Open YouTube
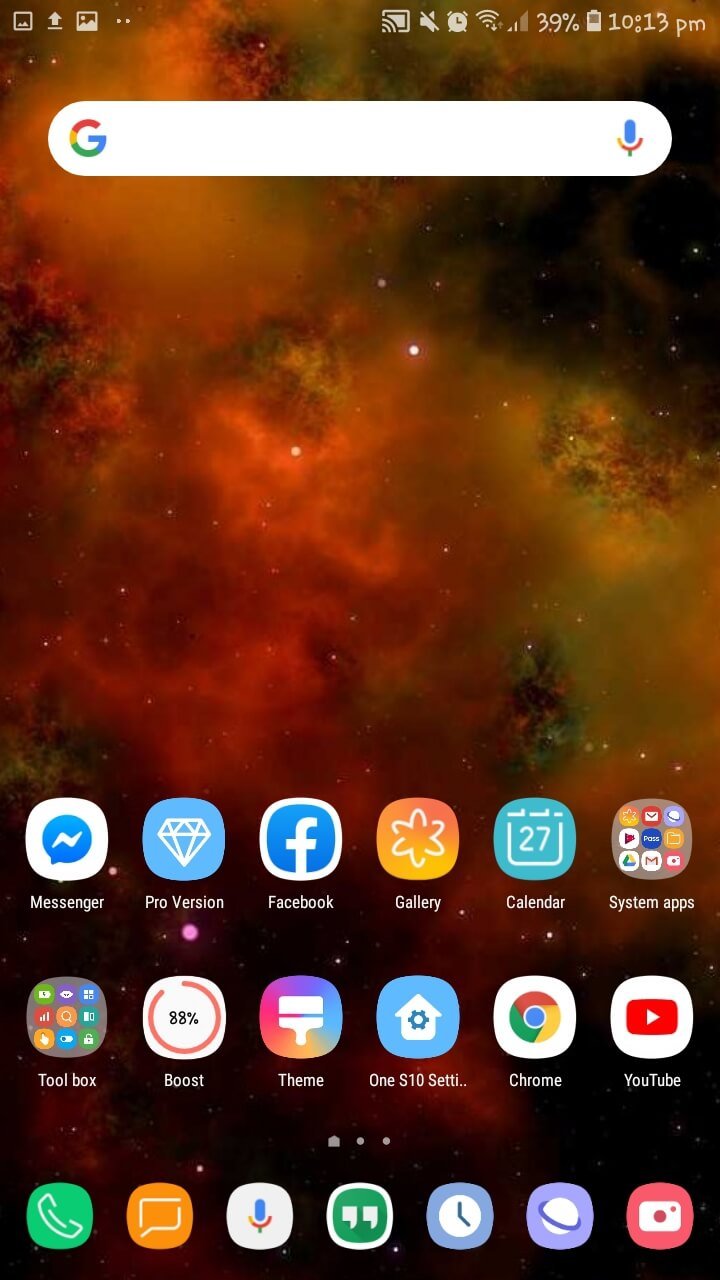This screenshot has width=720, height=1280. click(652, 1018)
